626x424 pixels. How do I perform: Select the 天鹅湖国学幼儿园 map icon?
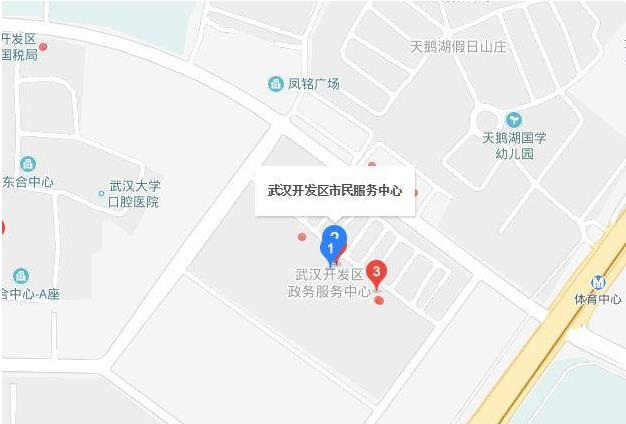click(513, 119)
